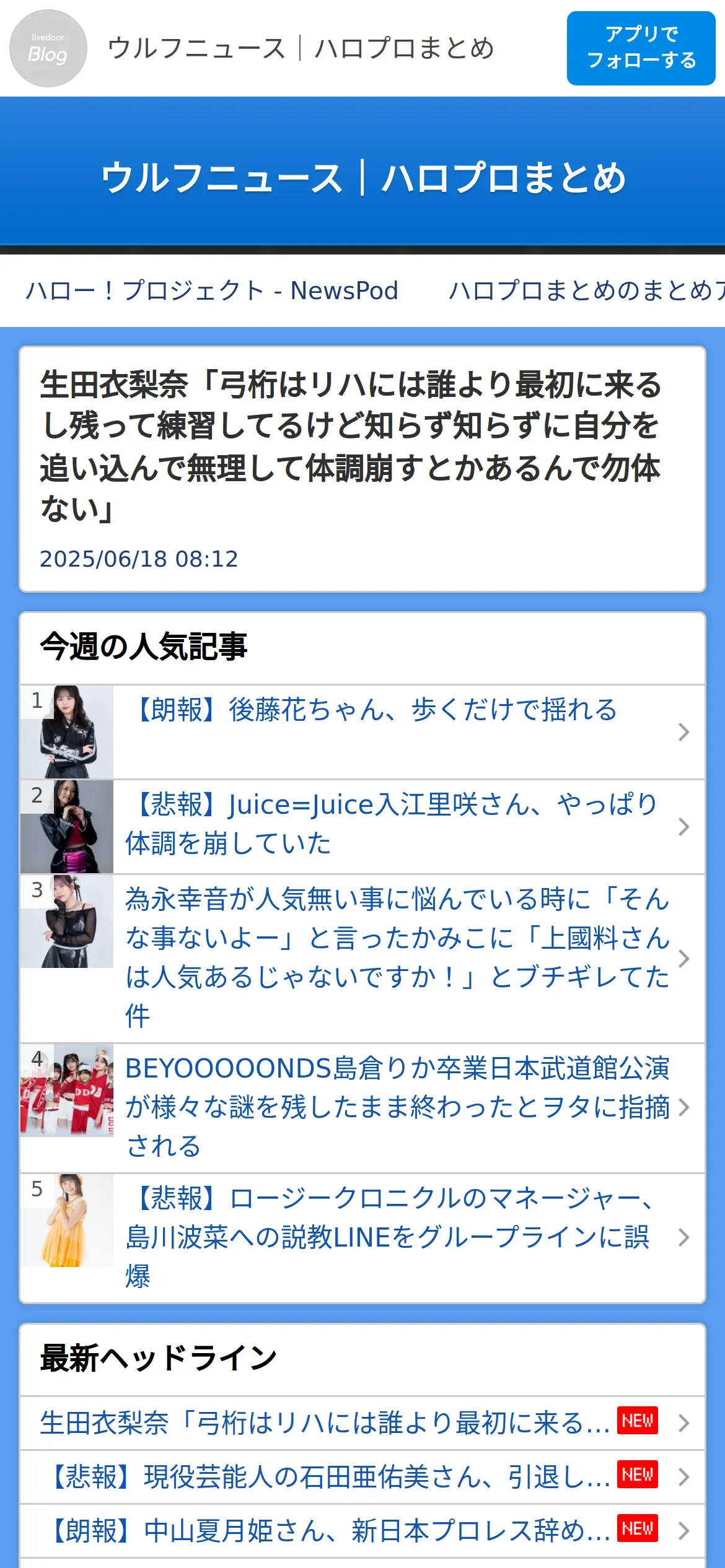
Task: Tap the アプリでフォローする button
Action: coord(641,48)
